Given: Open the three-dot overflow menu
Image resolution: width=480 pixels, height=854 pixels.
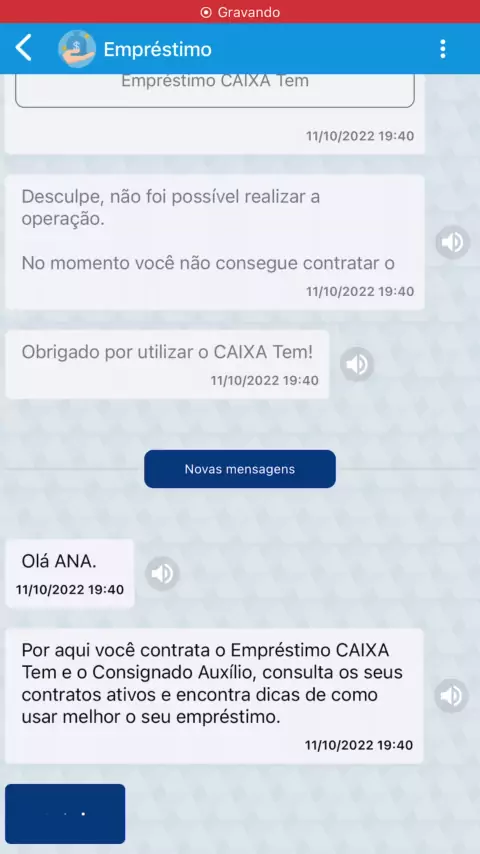Looking at the screenshot, I should coord(442,49).
